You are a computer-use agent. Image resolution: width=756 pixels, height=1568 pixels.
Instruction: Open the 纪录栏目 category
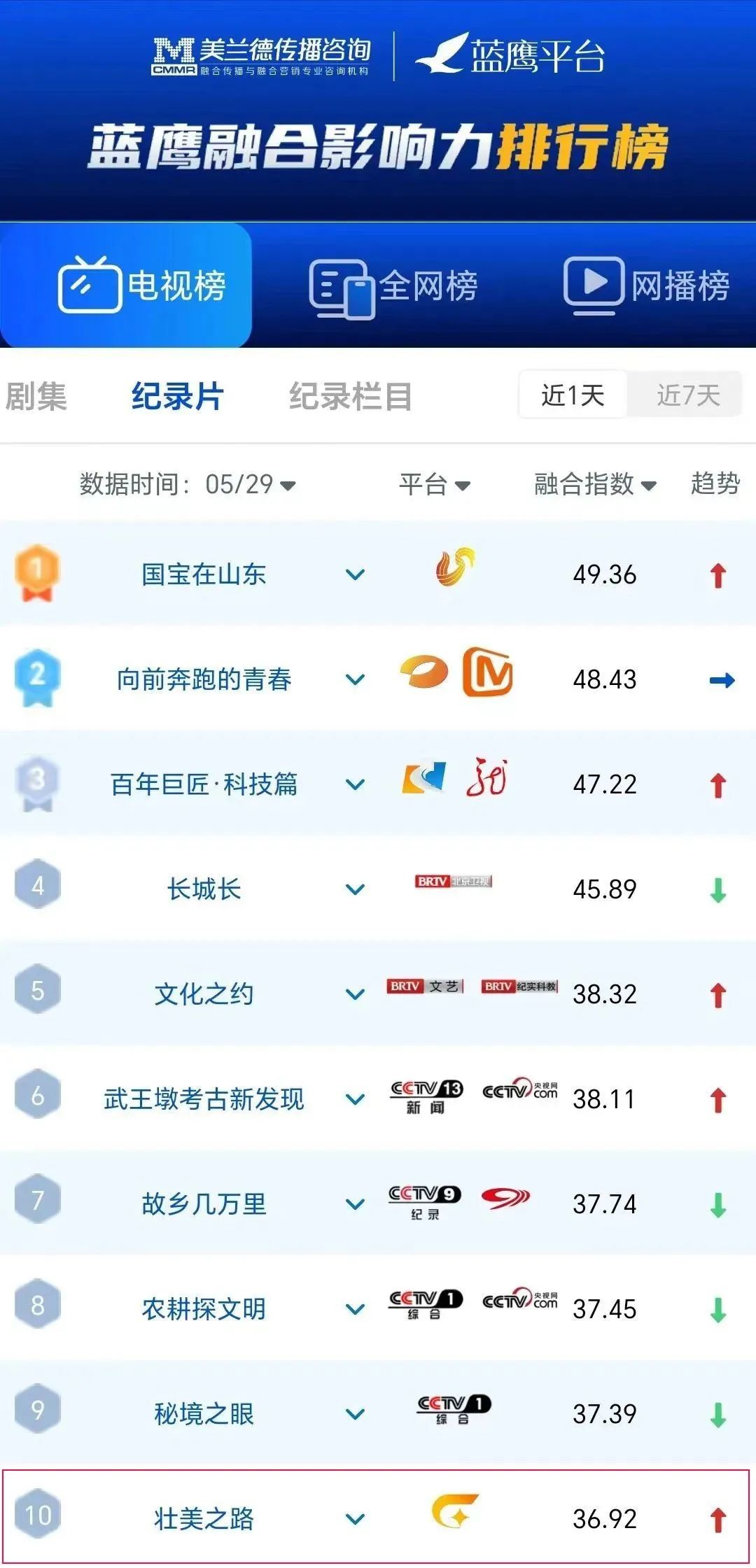point(350,396)
